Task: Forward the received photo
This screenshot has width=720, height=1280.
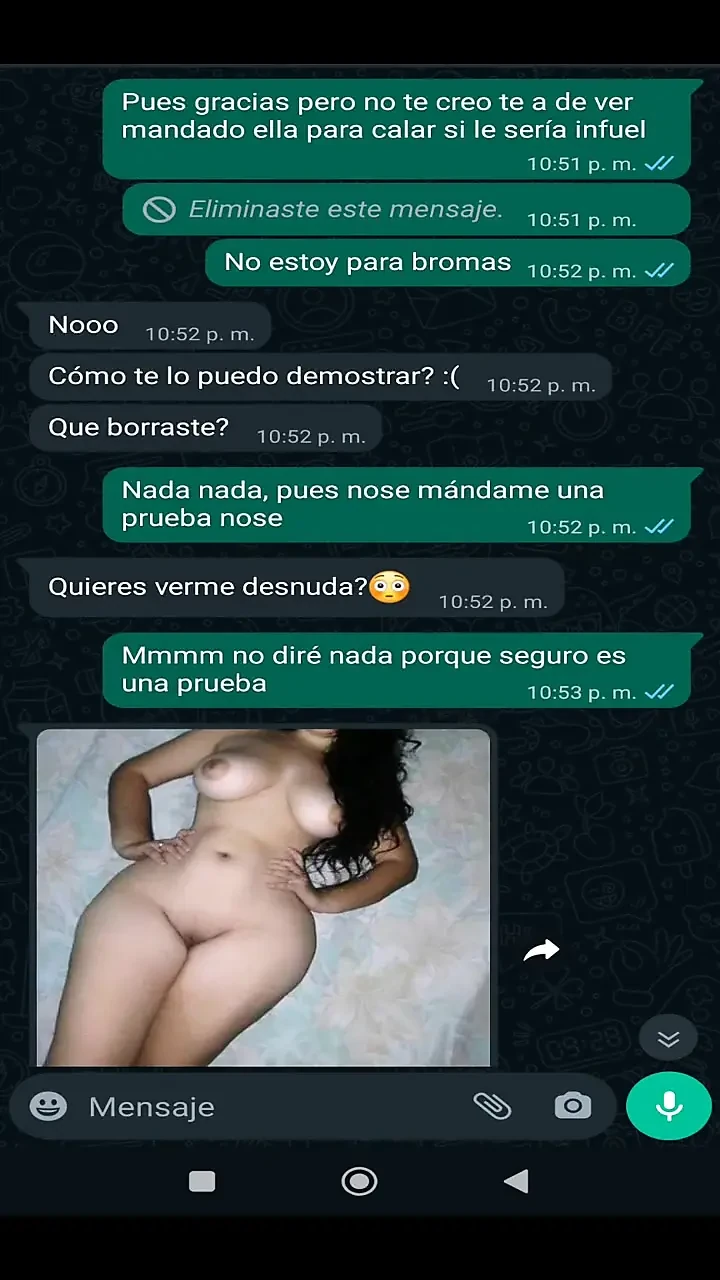Action: 541,951
